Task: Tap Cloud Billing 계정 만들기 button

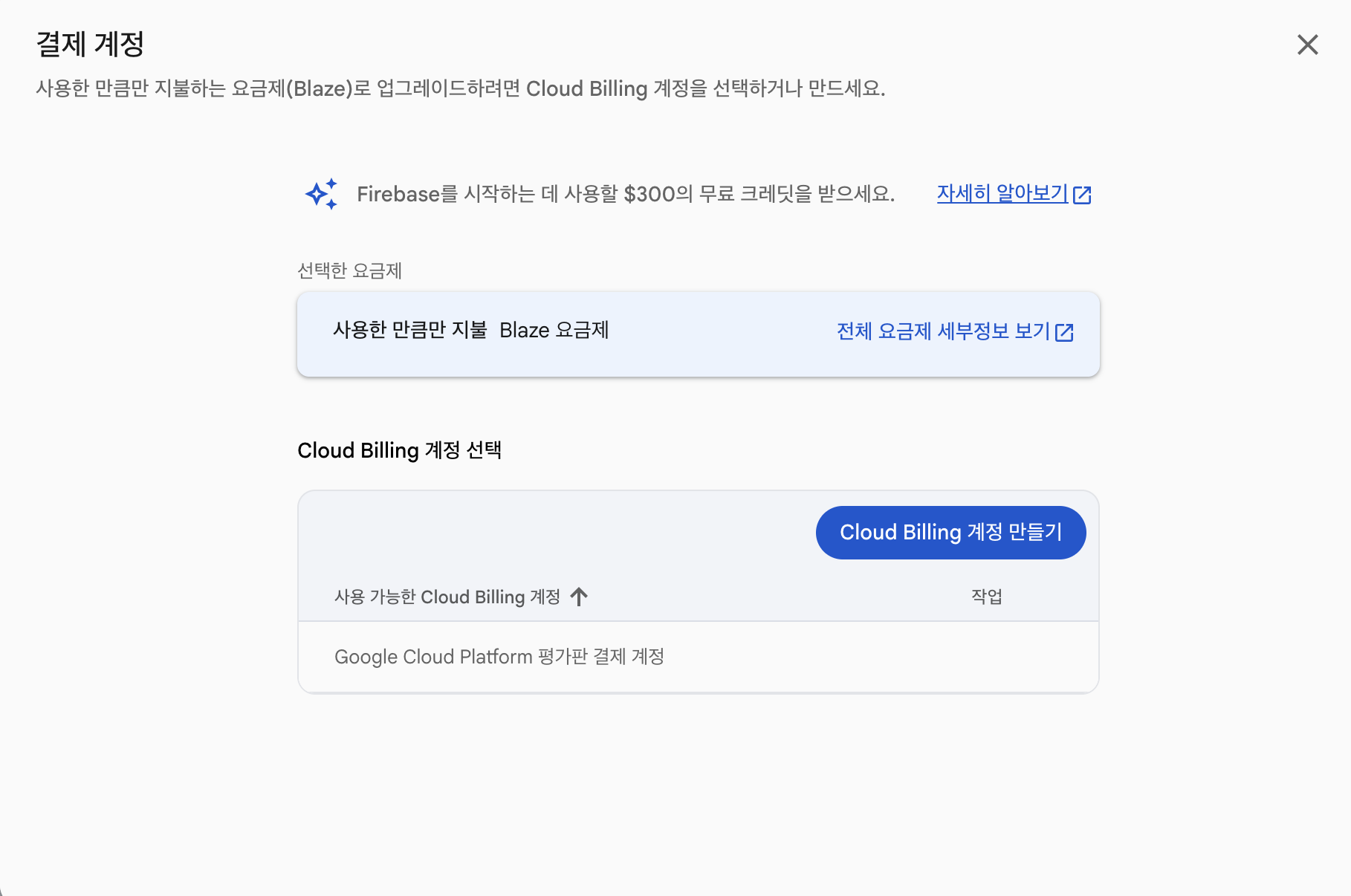Action: [x=950, y=533]
